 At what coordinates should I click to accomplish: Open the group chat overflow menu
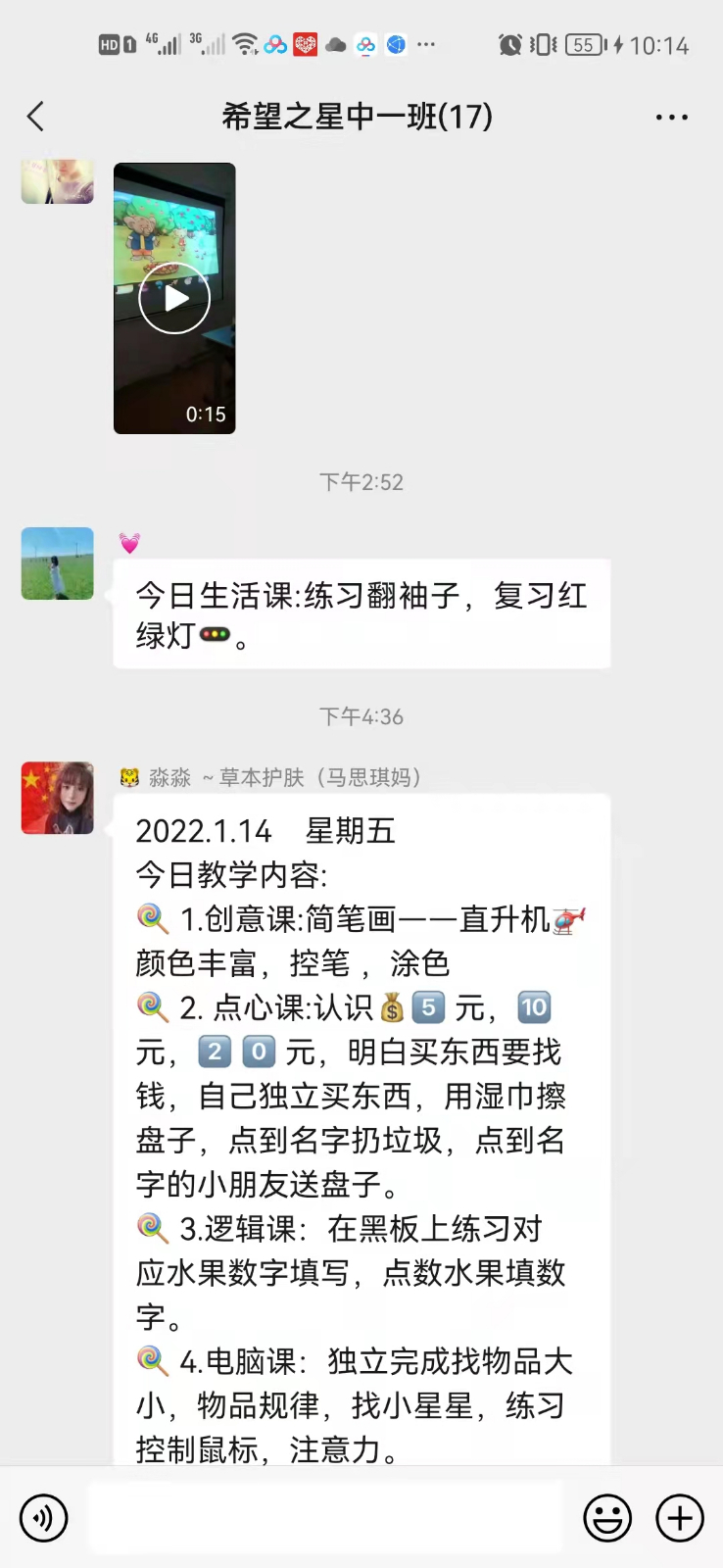(x=671, y=117)
